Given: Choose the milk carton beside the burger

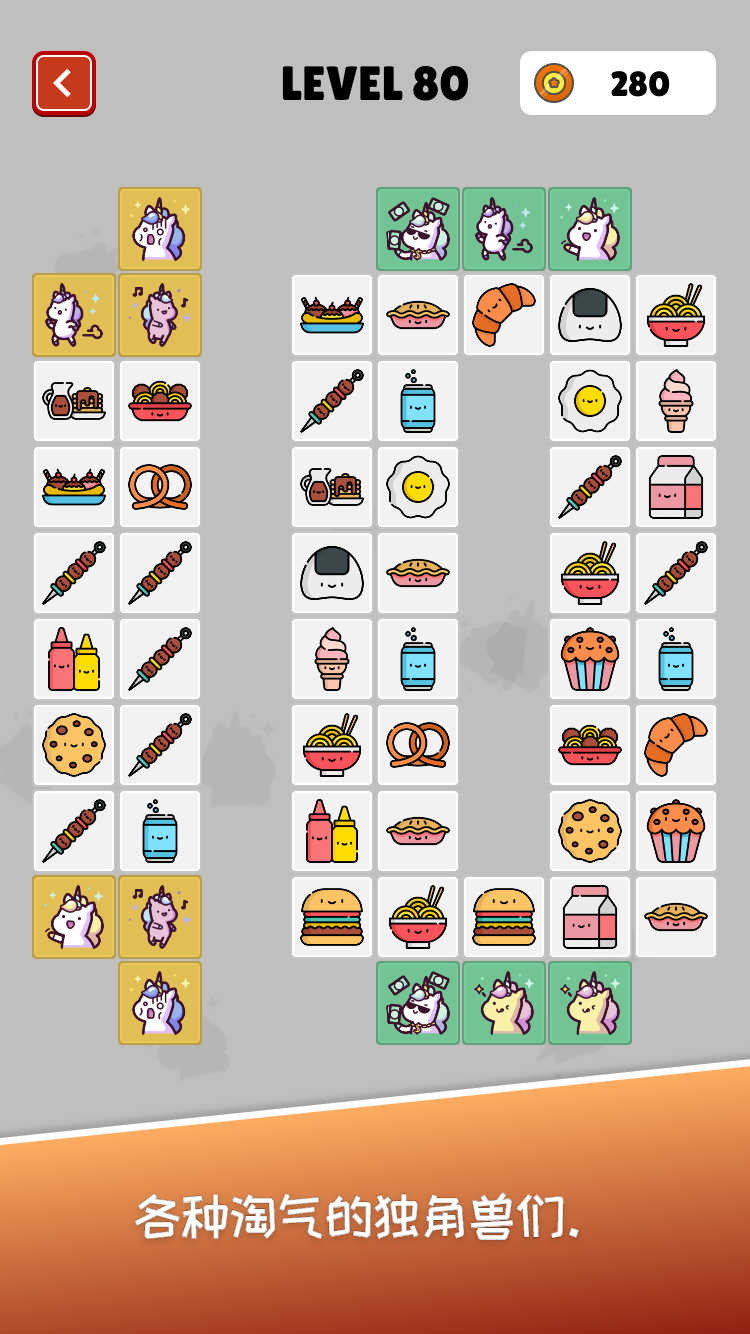Looking at the screenshot, I should click(x=590, y=917).
